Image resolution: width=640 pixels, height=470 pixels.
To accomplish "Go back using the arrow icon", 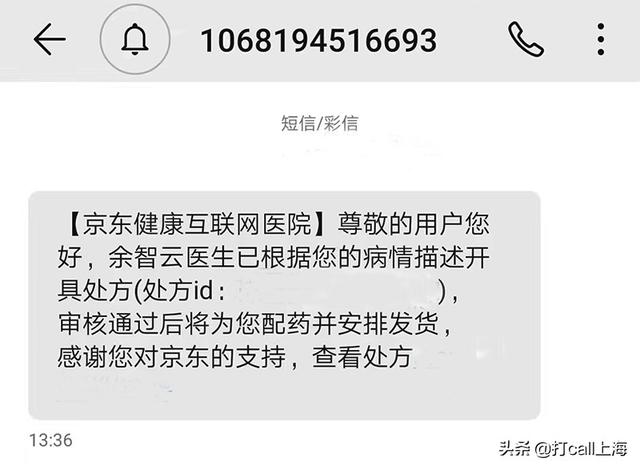I will 49,39.
